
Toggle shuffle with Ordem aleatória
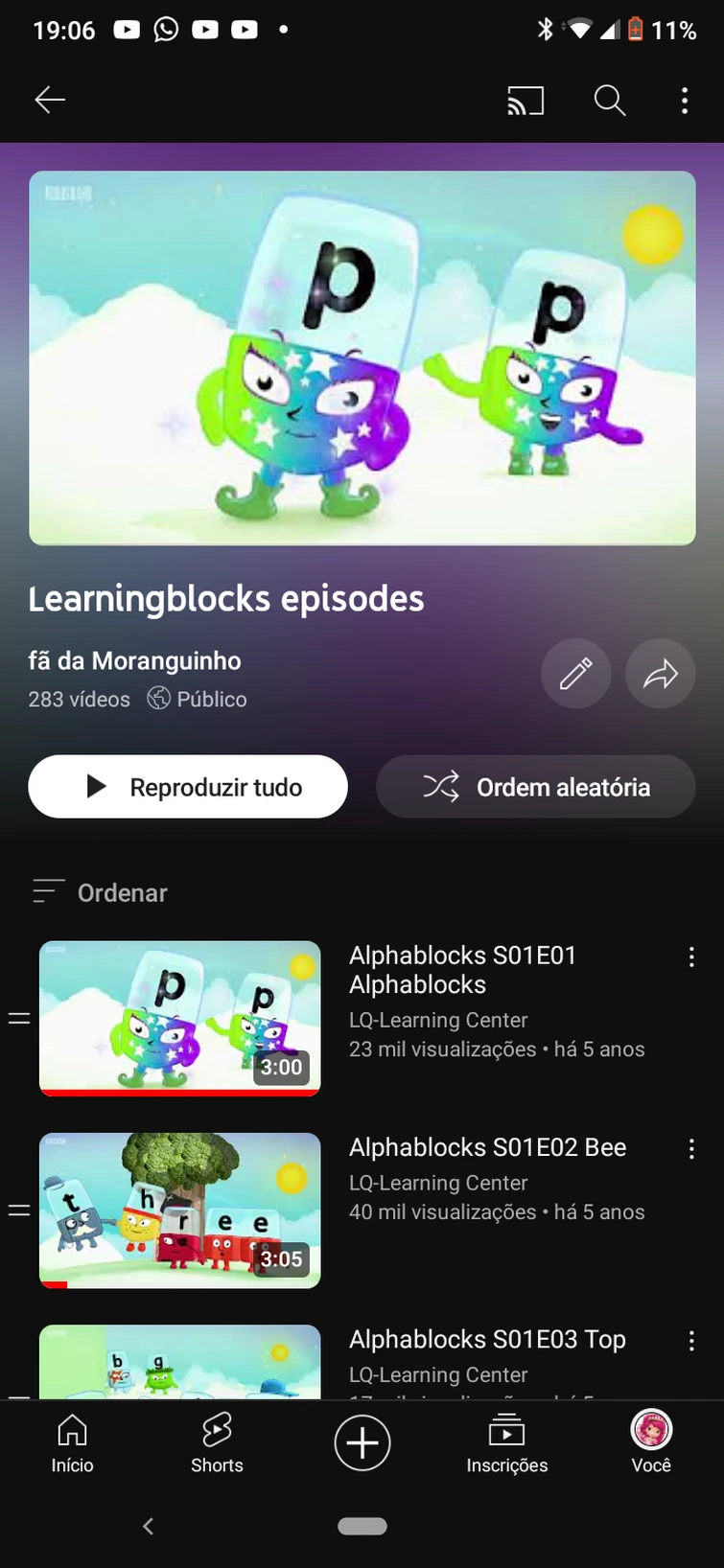pos(534,786)
